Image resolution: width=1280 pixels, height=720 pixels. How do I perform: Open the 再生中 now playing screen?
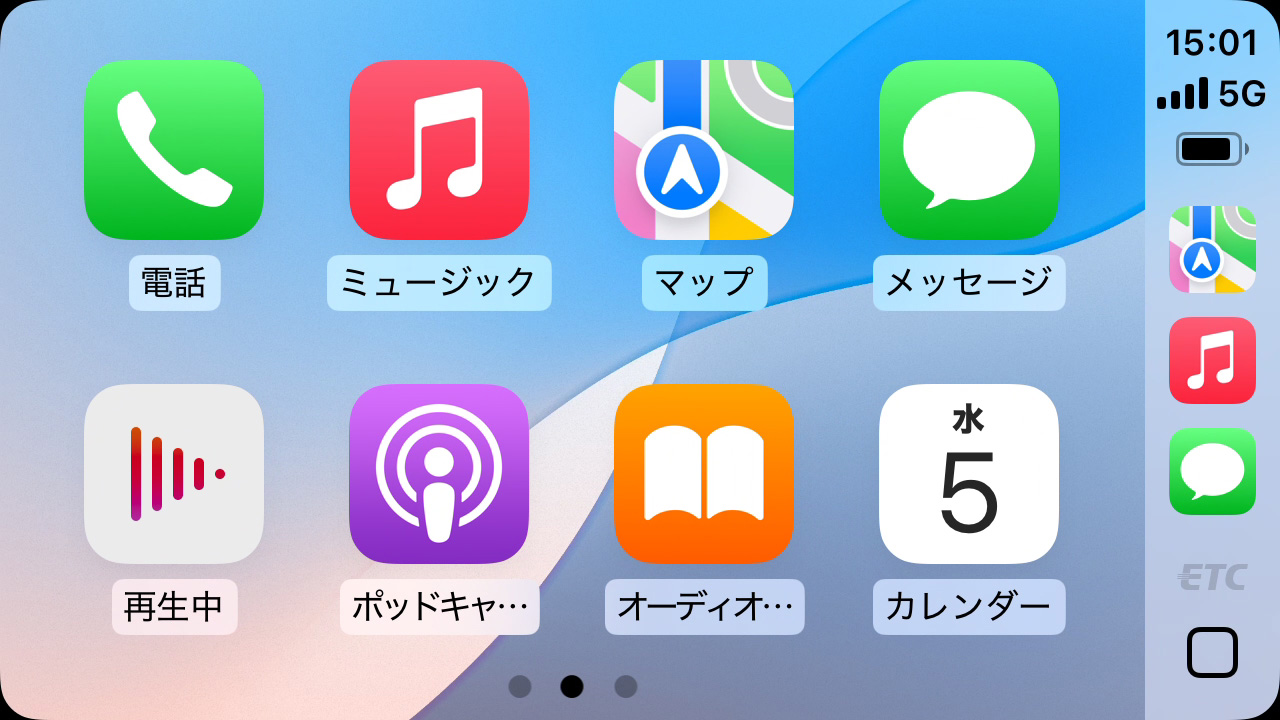174,474
